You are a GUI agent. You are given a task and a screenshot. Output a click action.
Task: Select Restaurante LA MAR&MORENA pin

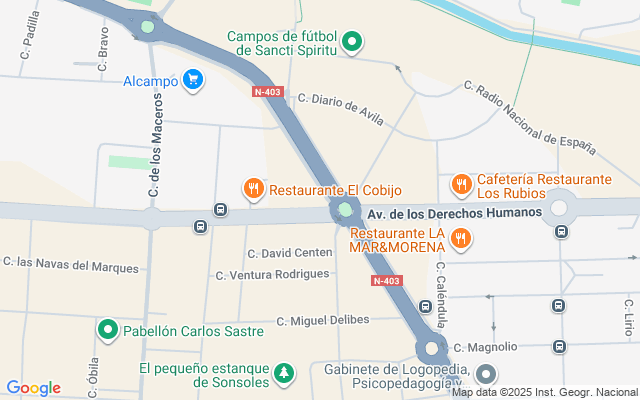(461, 239)
